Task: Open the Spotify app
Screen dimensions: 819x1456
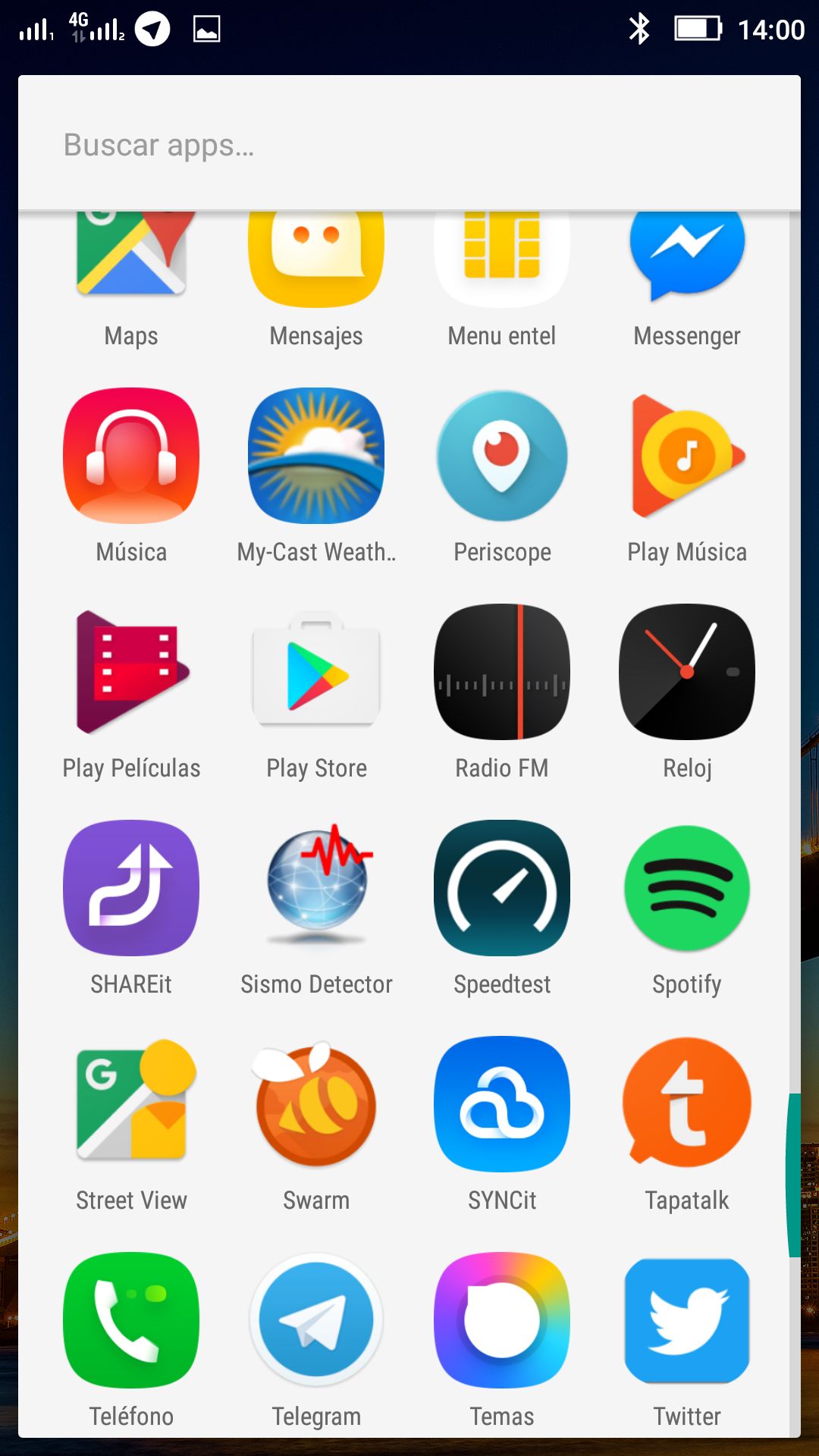Action: click(x=686, y=887)
